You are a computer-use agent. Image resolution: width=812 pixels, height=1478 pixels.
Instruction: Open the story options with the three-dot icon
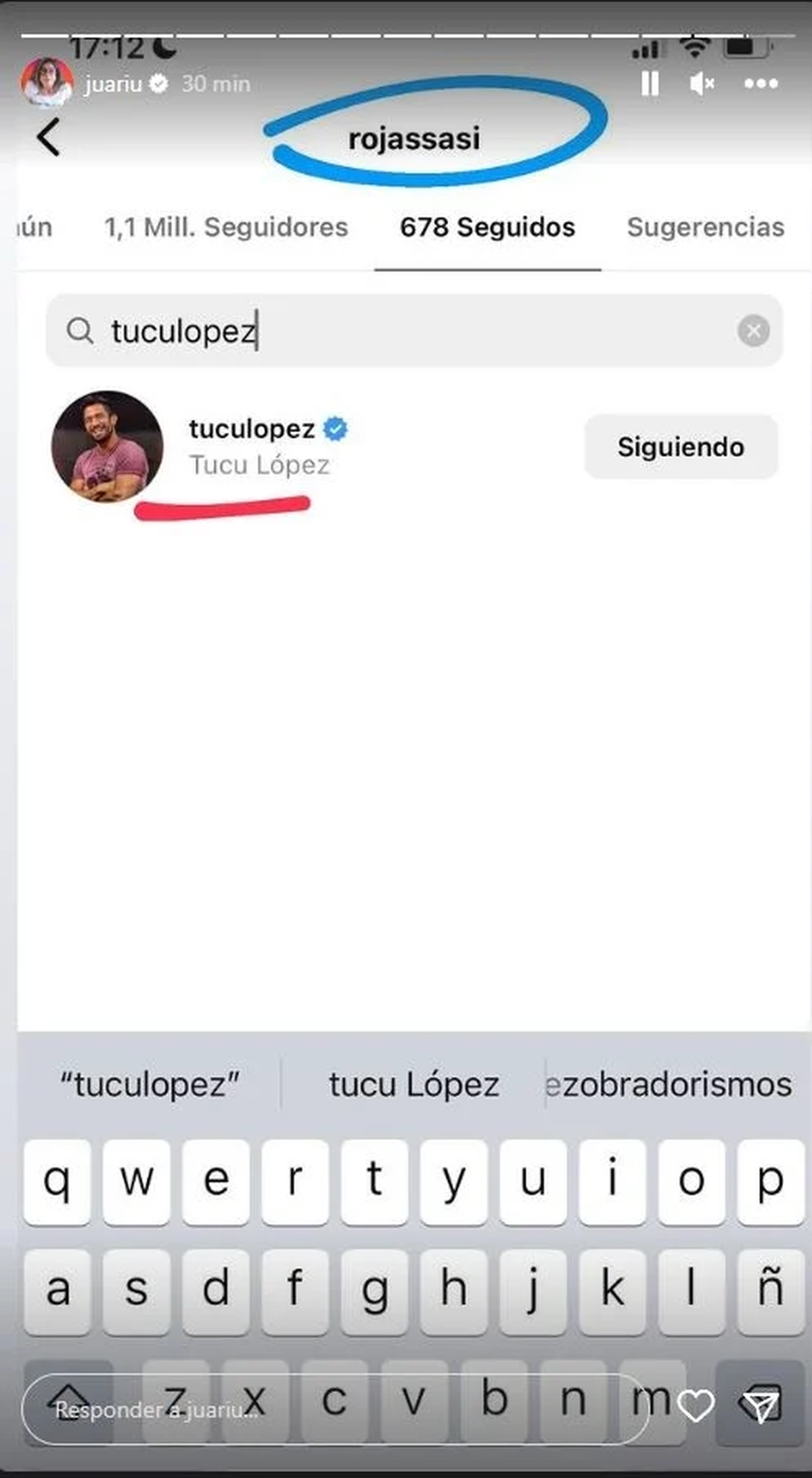click(761, 83)
